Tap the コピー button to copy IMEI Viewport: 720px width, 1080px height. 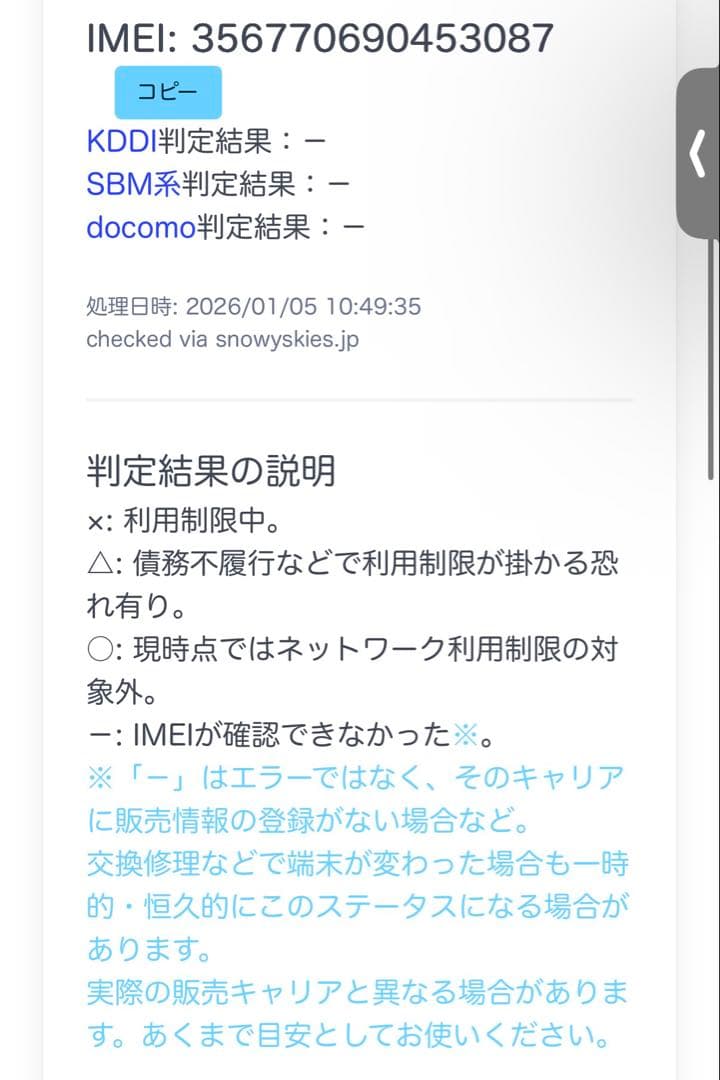166,92
